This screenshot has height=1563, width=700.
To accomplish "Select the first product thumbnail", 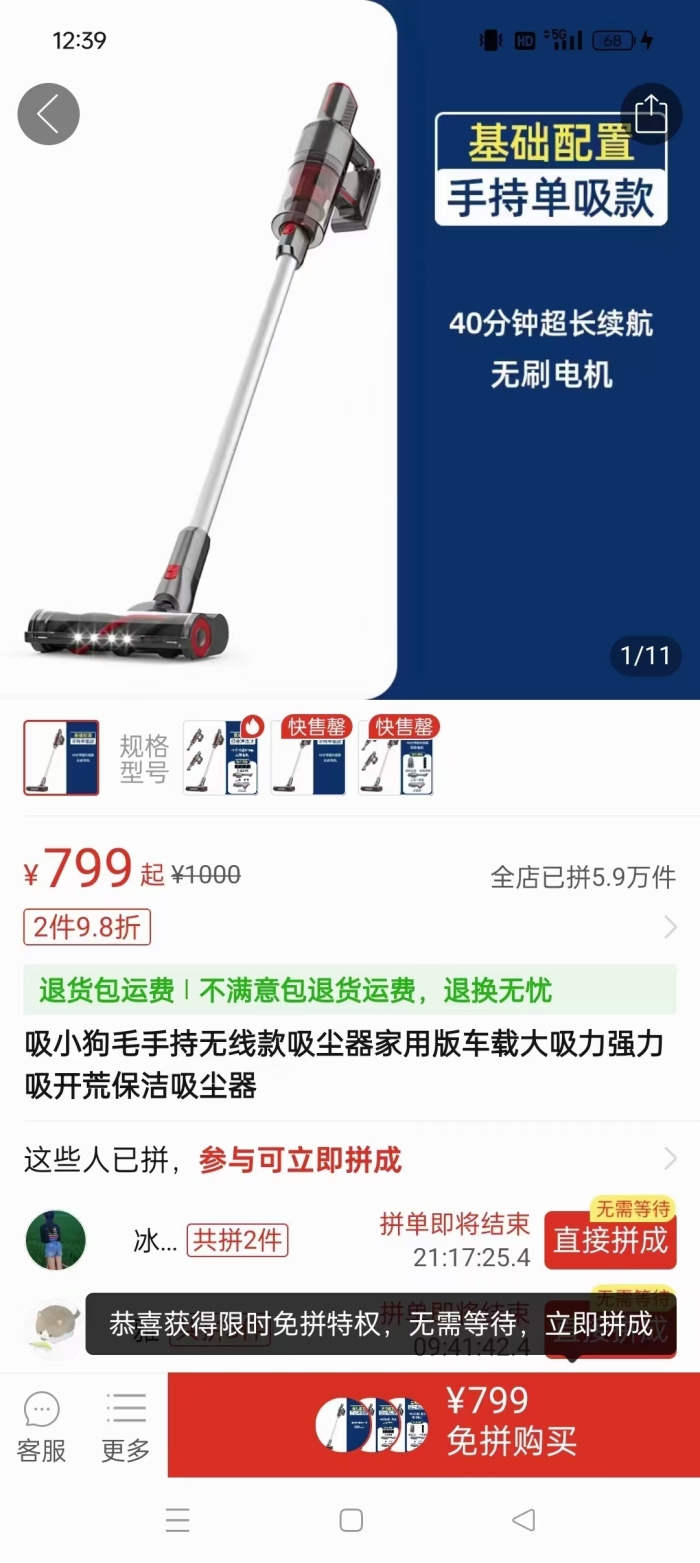I will pos(61,758).
